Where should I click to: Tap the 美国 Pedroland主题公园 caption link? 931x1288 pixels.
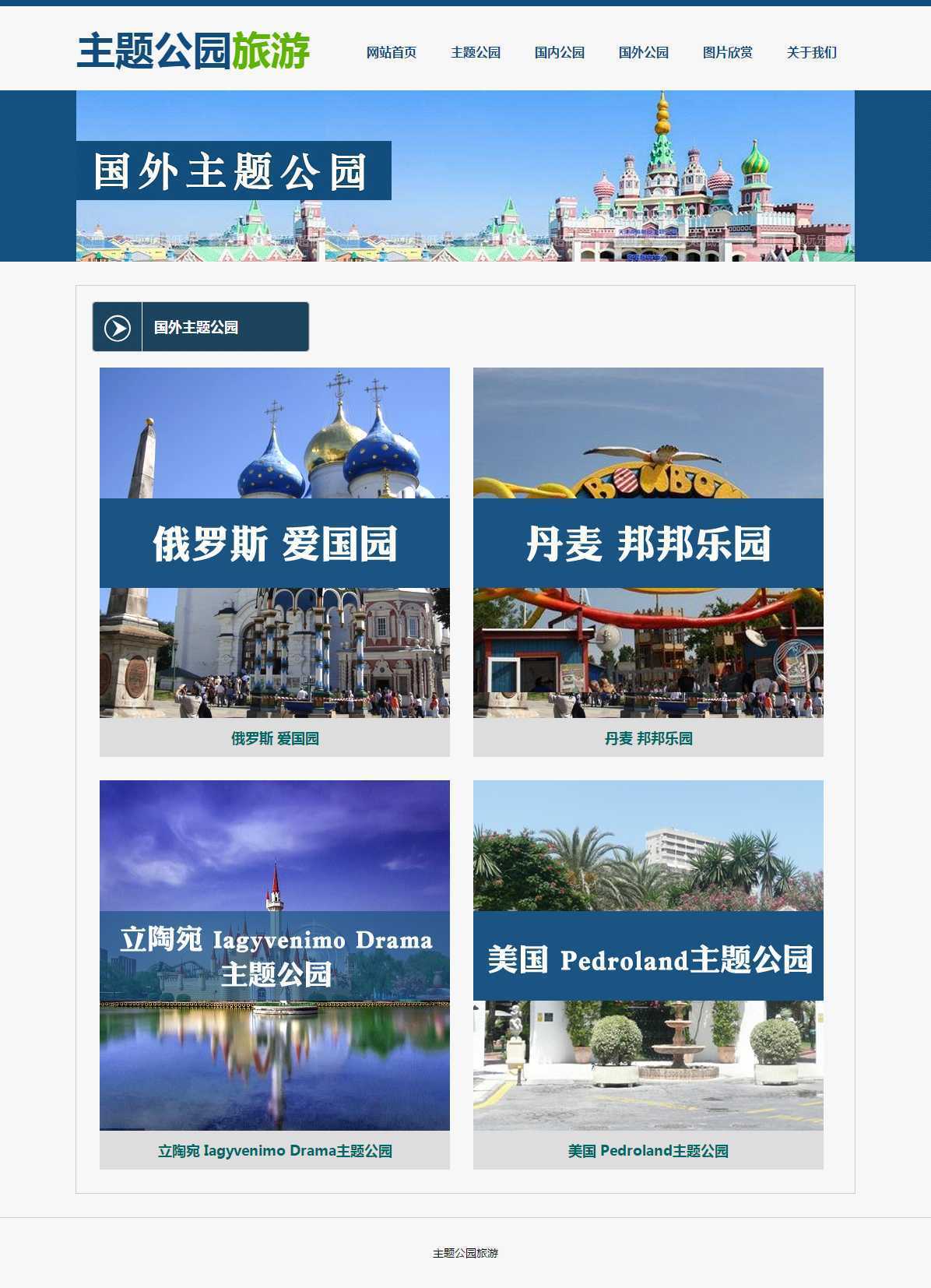coord(648,1151)
